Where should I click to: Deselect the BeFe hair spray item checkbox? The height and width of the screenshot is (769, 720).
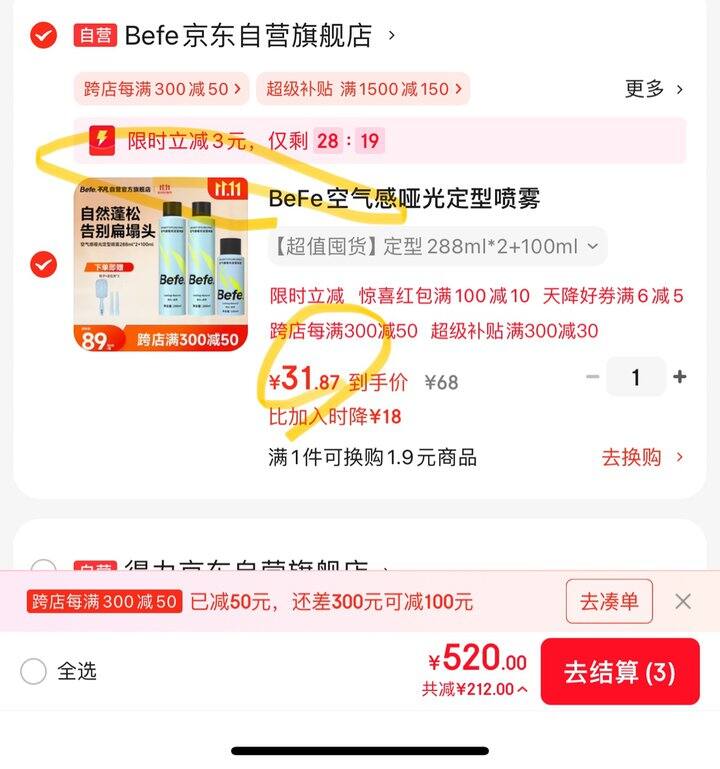pyautogui.click(x=43, y=265)
